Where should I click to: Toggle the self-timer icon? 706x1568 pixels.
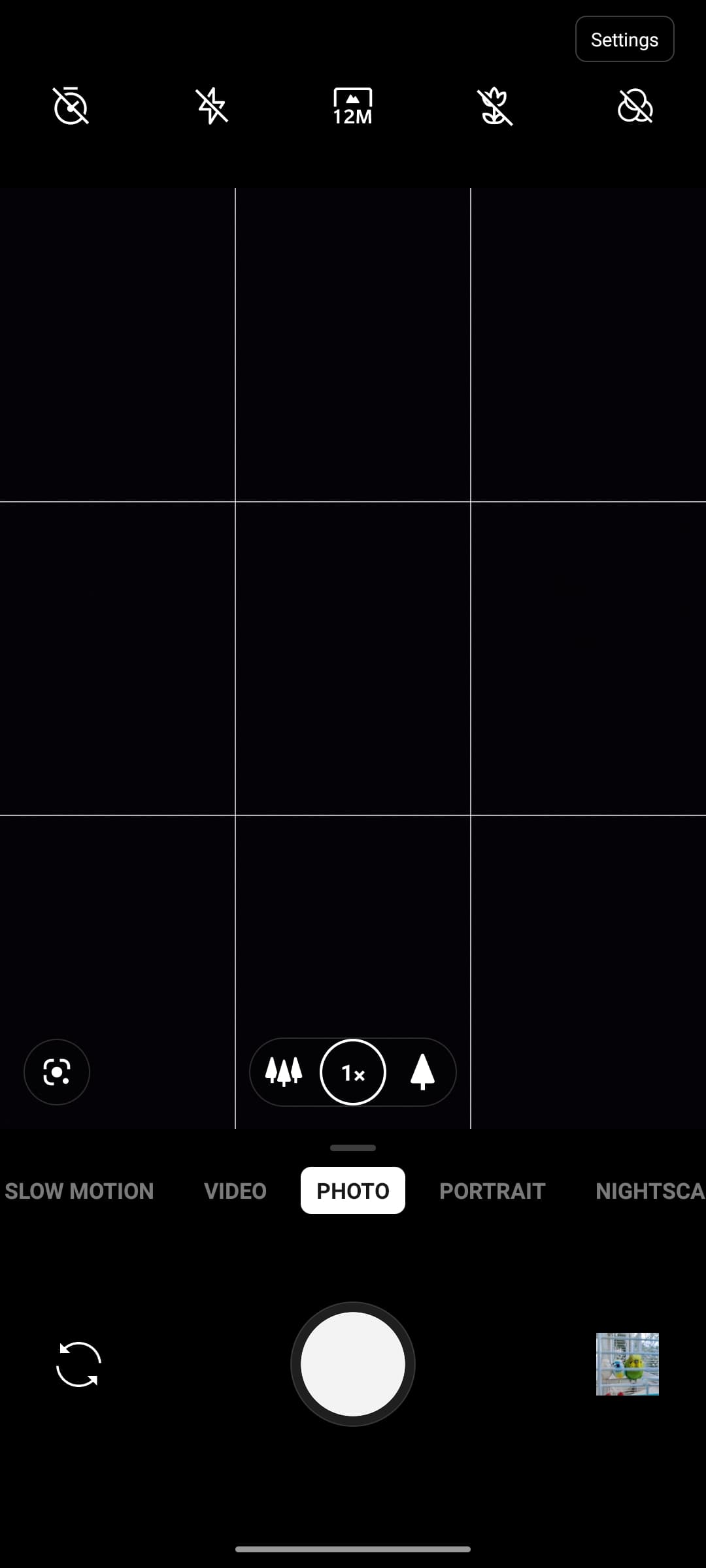tap(71, 106)
